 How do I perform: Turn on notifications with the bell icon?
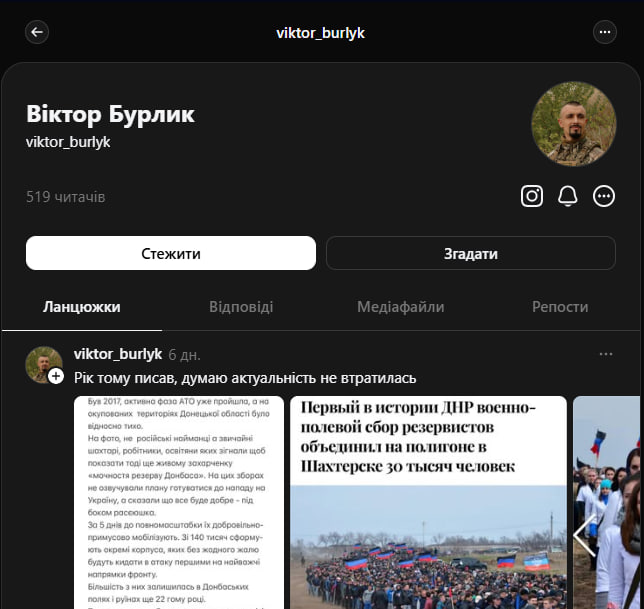(568, 196)
